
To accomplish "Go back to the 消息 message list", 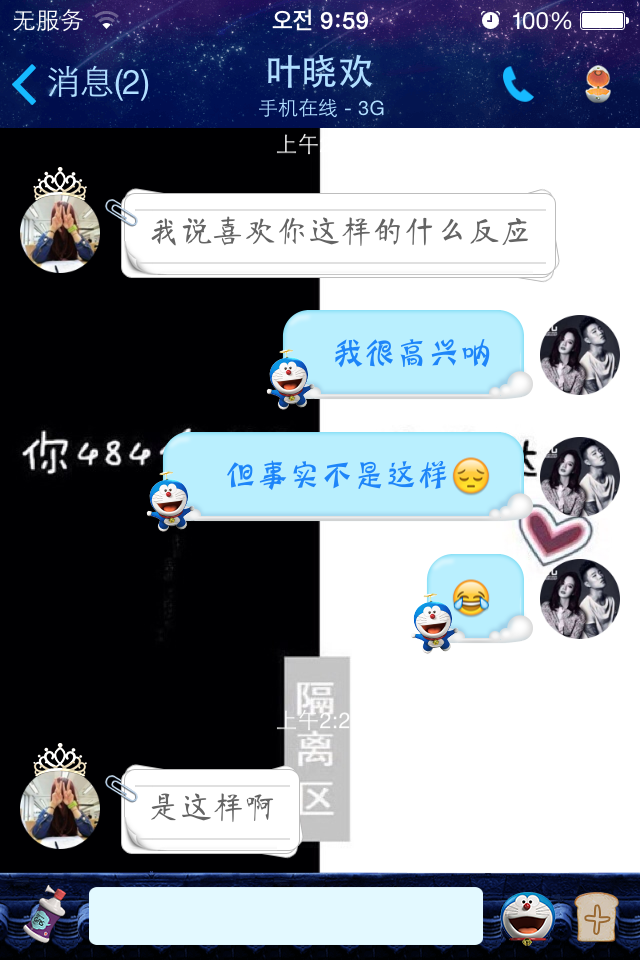I will tap(80, 83).
